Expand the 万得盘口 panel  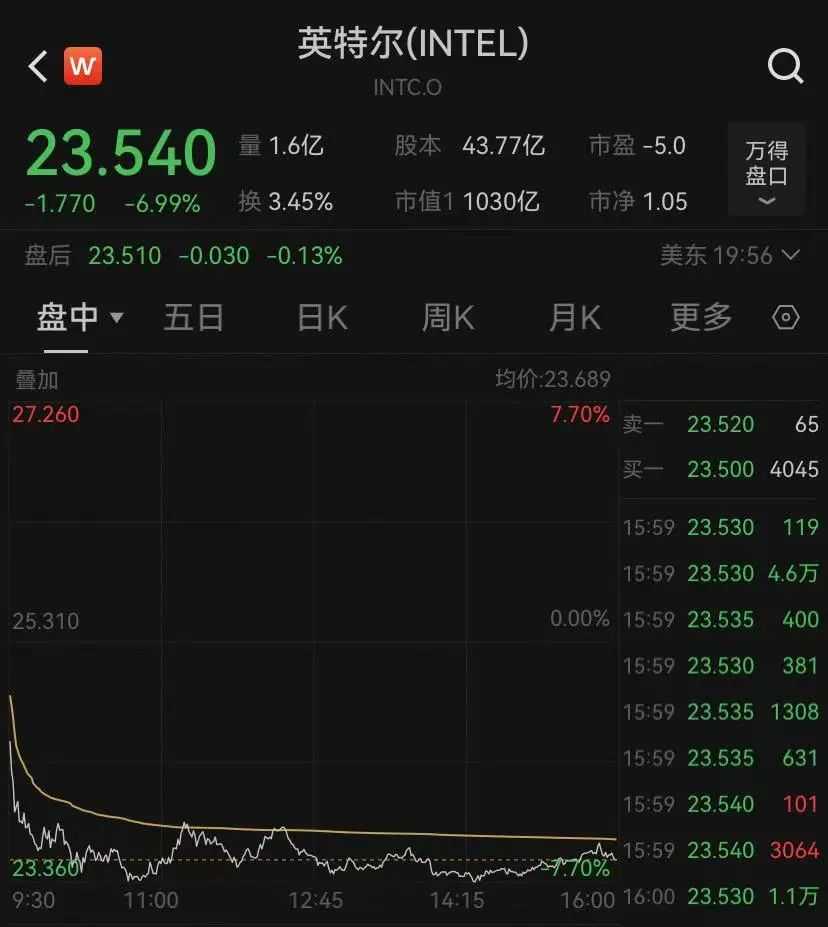(767, 172)
